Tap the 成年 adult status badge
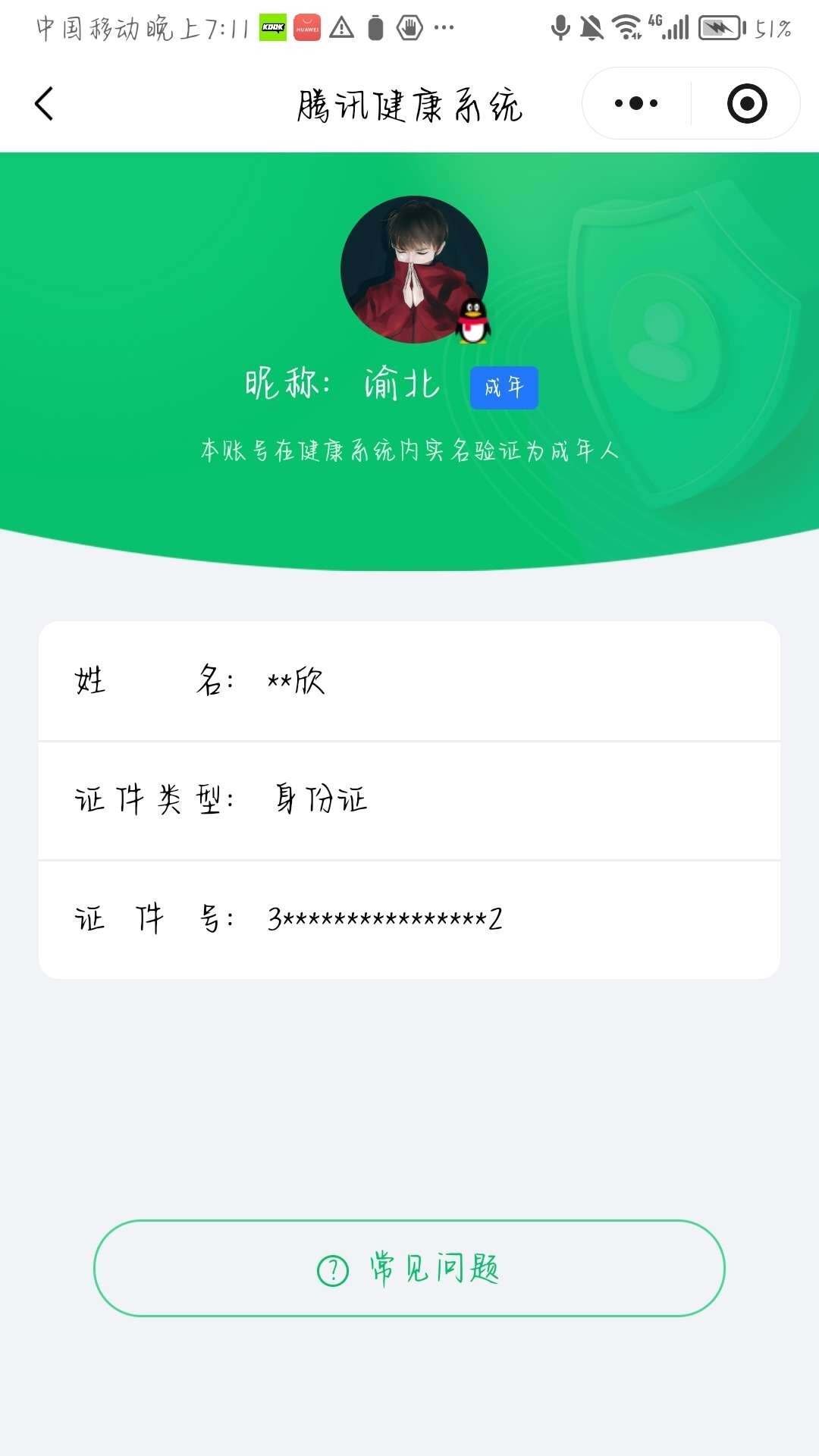The width and height of the screenshot is (819, 1456). [x=504, y=386]
